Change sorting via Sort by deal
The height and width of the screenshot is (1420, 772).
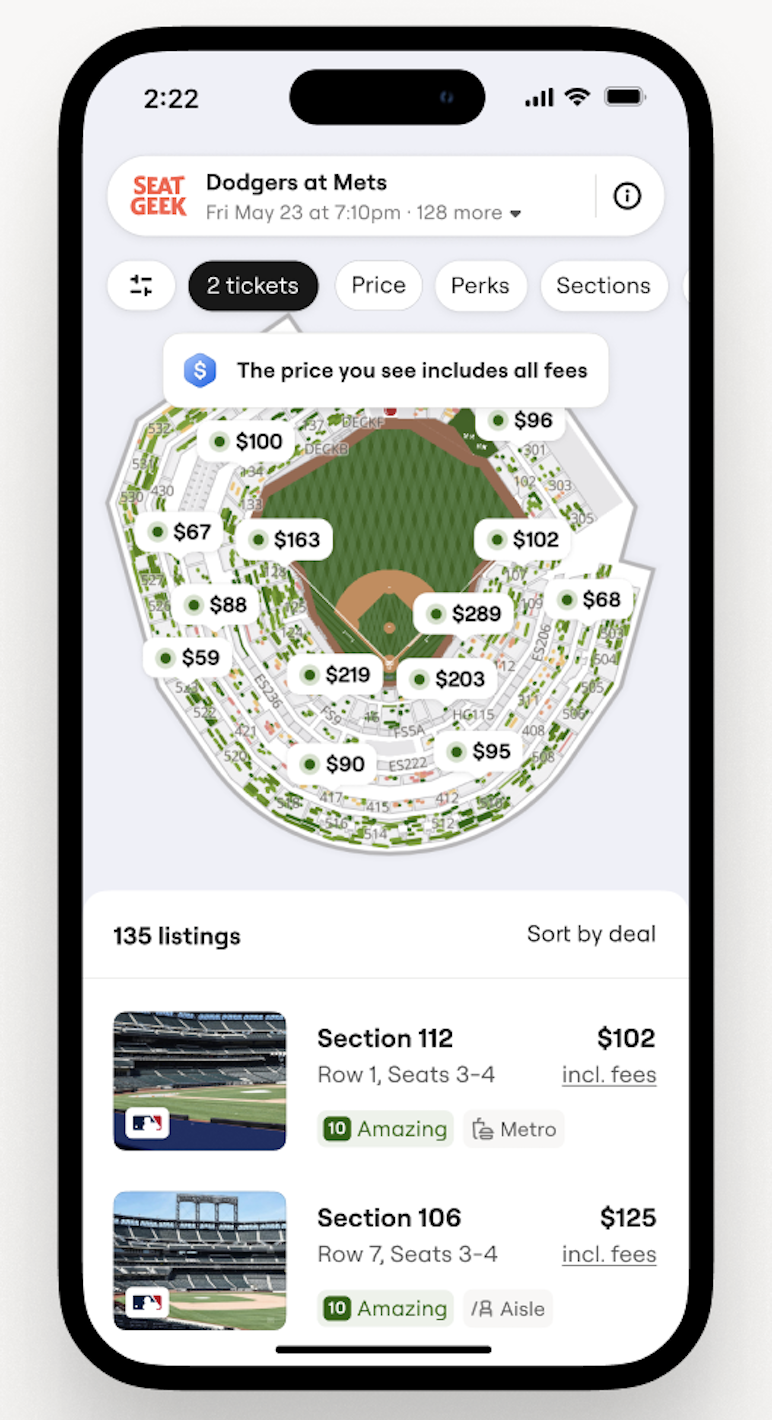coord(591,934)
